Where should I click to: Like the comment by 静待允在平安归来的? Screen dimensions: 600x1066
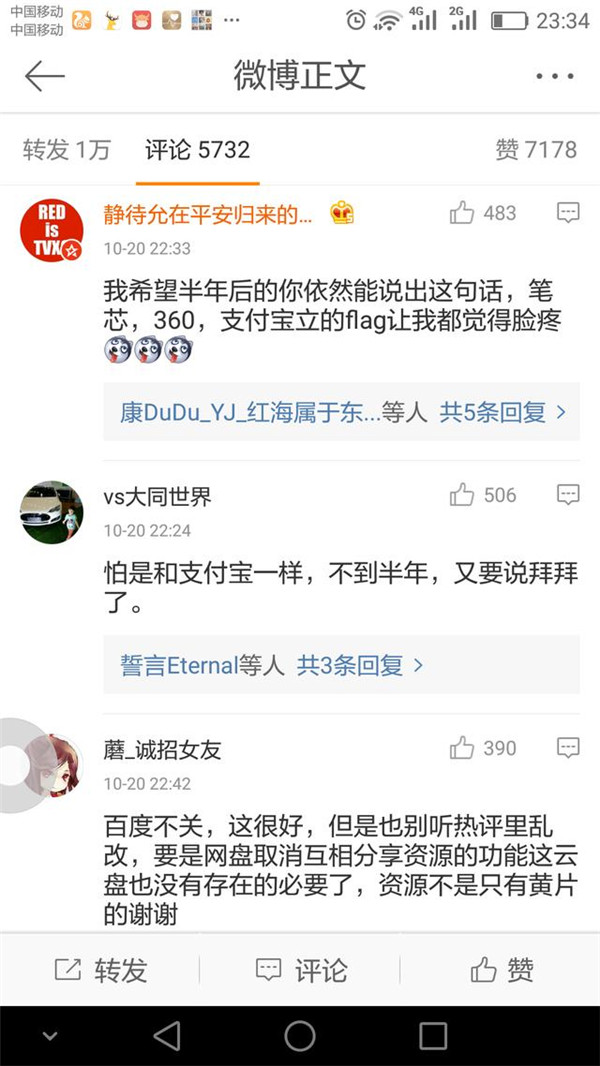tap(483, 213)
